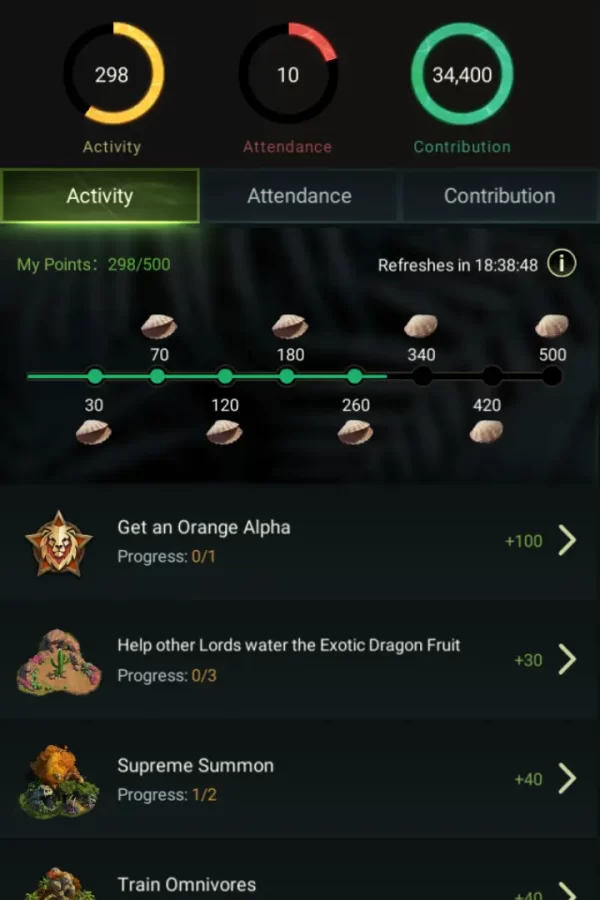The width and height of the screenshot is (600, 900).
Task: Claim the 70 points shell reward
Action: (158, 326)
